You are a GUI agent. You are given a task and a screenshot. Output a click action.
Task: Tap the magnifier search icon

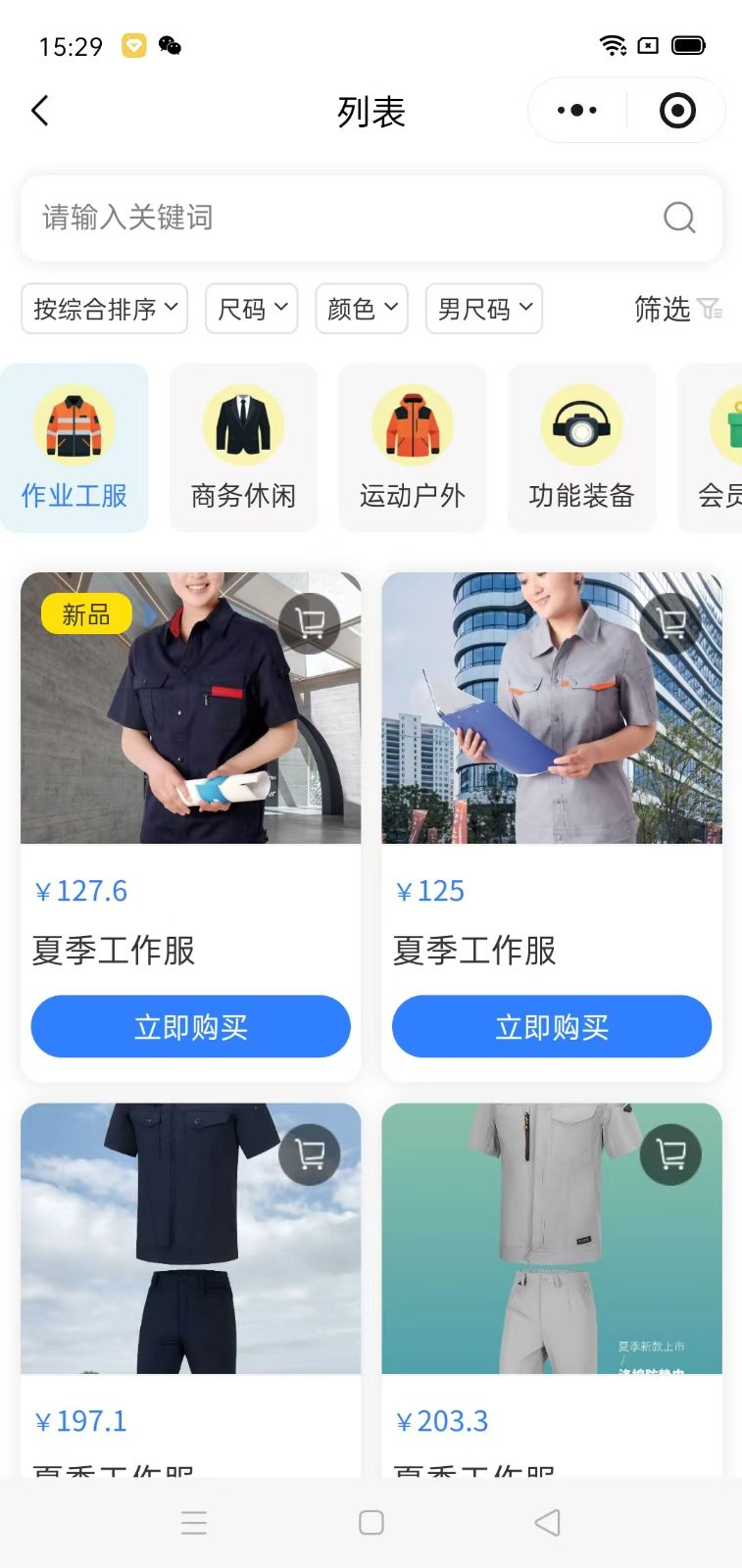pyautogui.click(x=679, y=218)
